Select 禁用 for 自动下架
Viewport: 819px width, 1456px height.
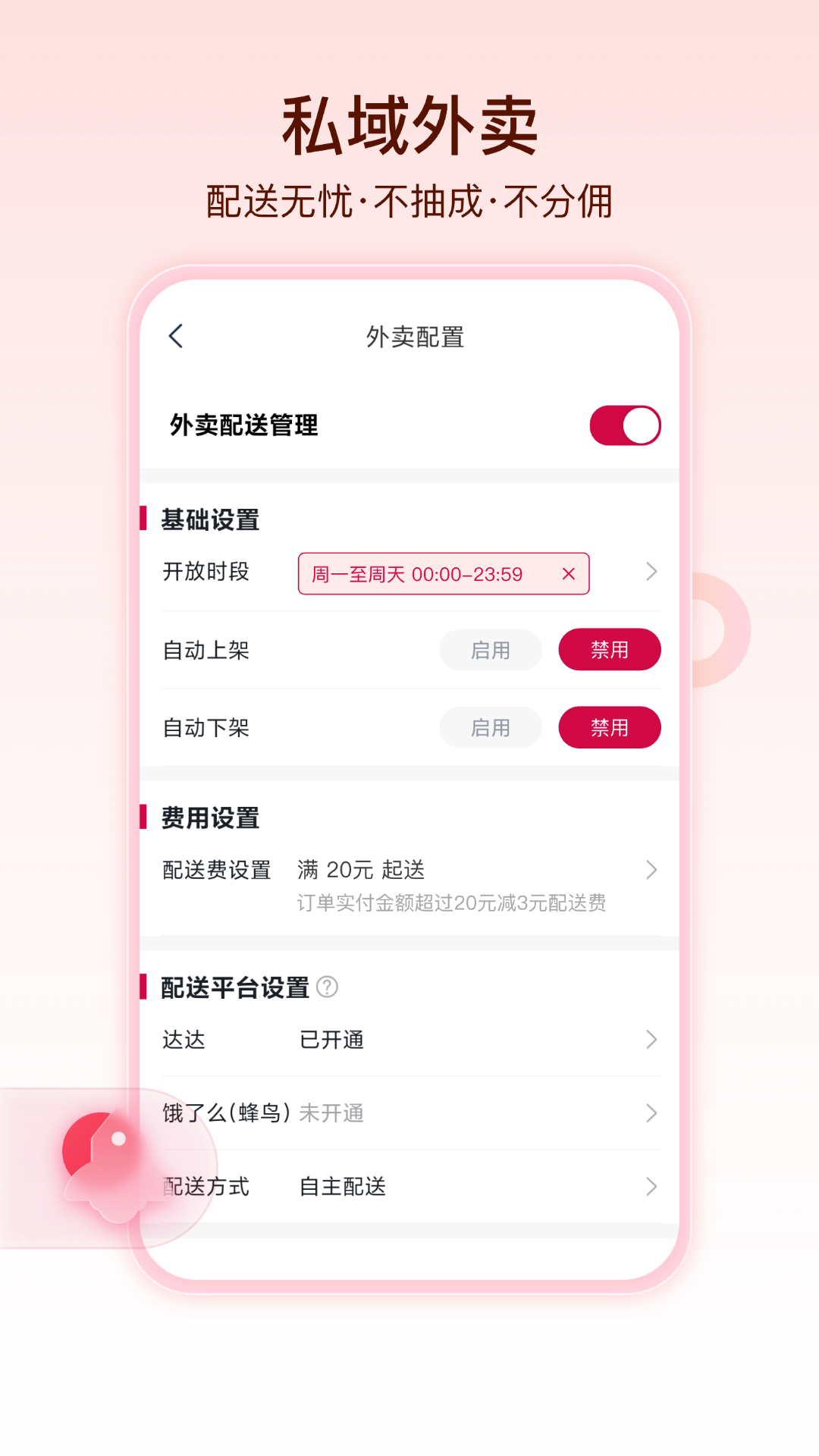(610, 727)
